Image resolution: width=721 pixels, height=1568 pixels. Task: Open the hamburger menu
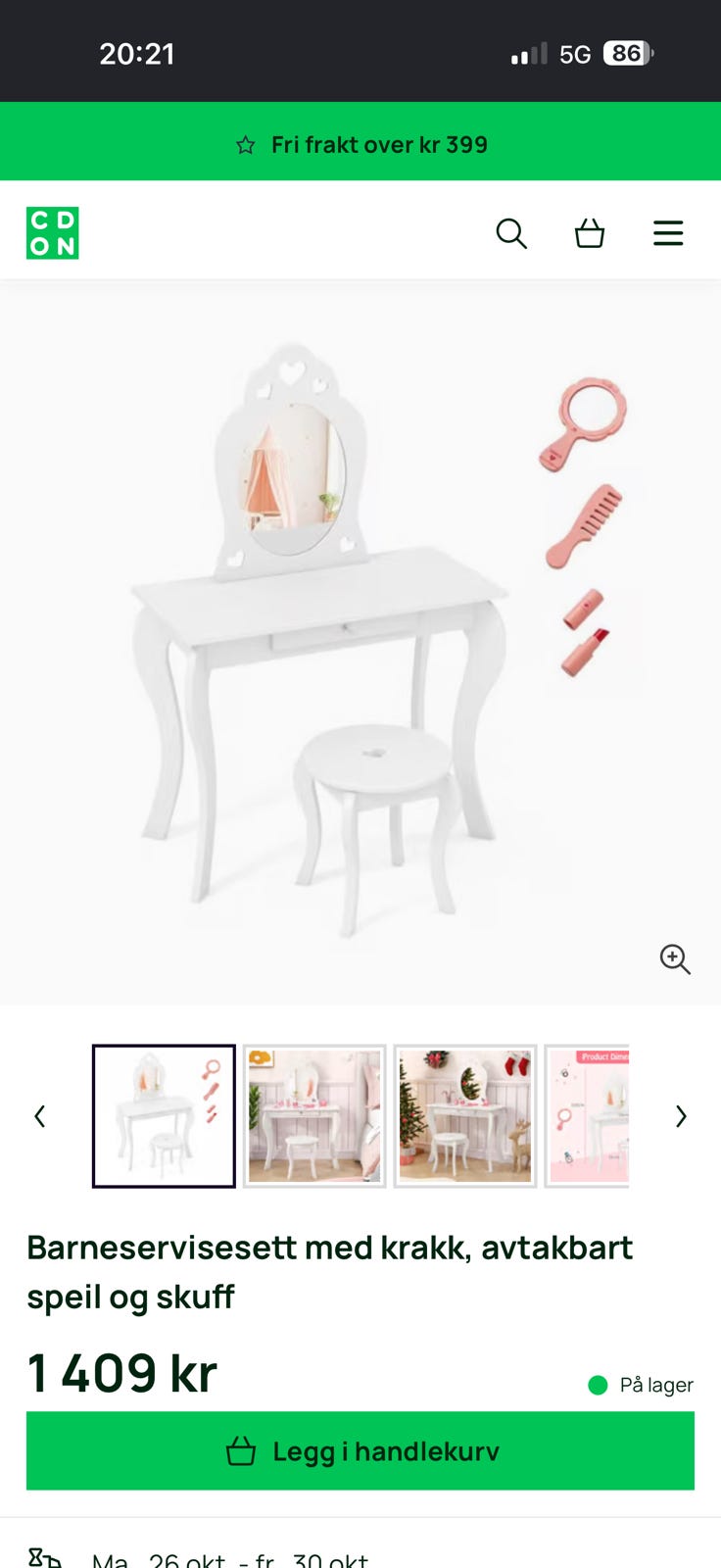[x=668, y=233]
